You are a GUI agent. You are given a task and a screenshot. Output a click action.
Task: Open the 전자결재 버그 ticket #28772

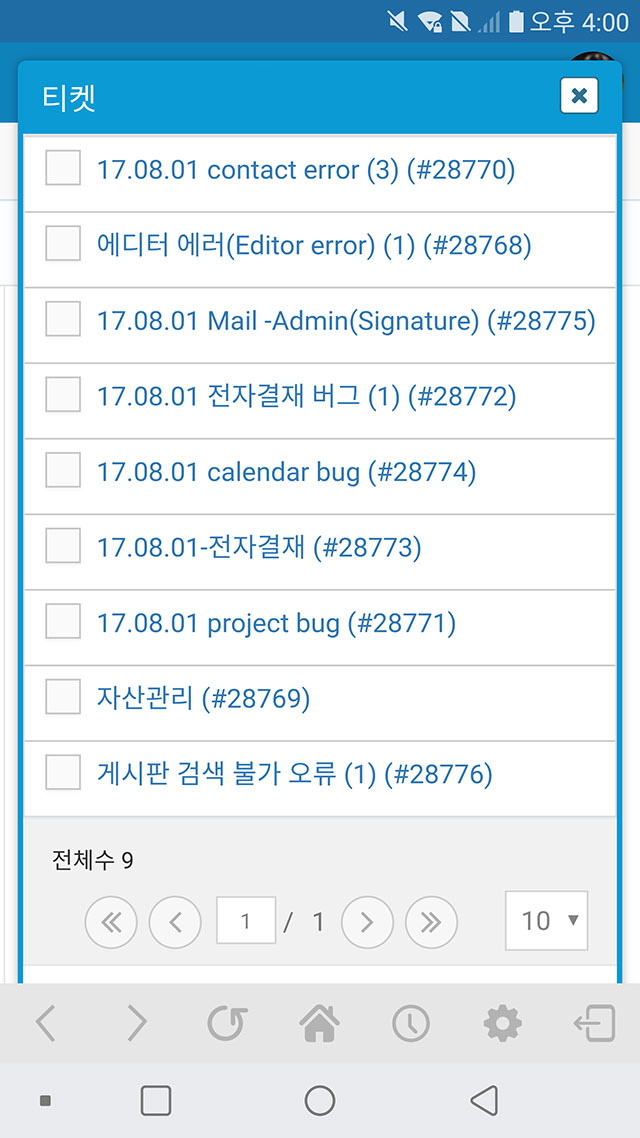click(x=306, y=396)
